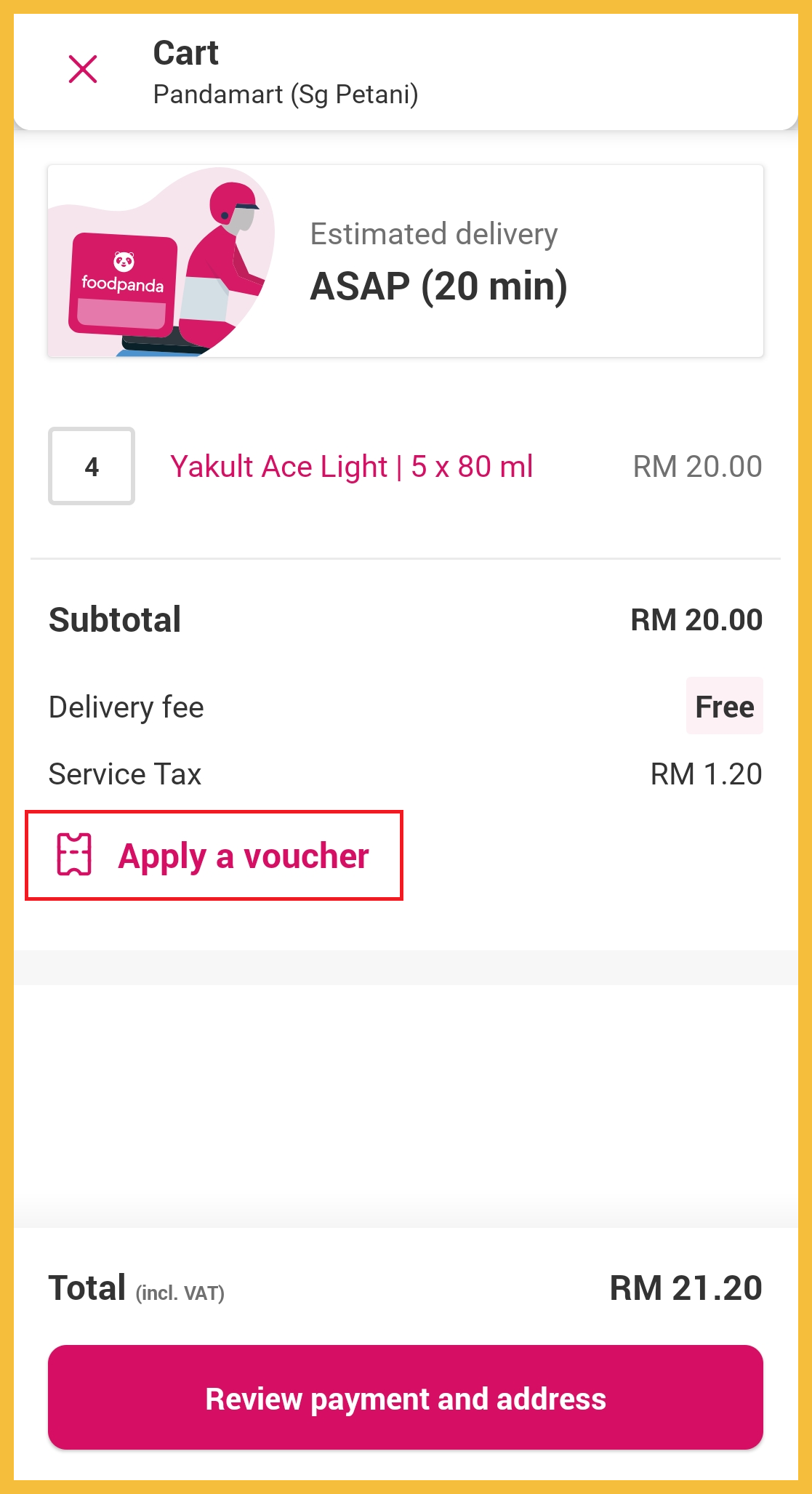The width and height of the screenshot is (812, 1494).
Task: Close the cart screen
Action: click(83, 70)
